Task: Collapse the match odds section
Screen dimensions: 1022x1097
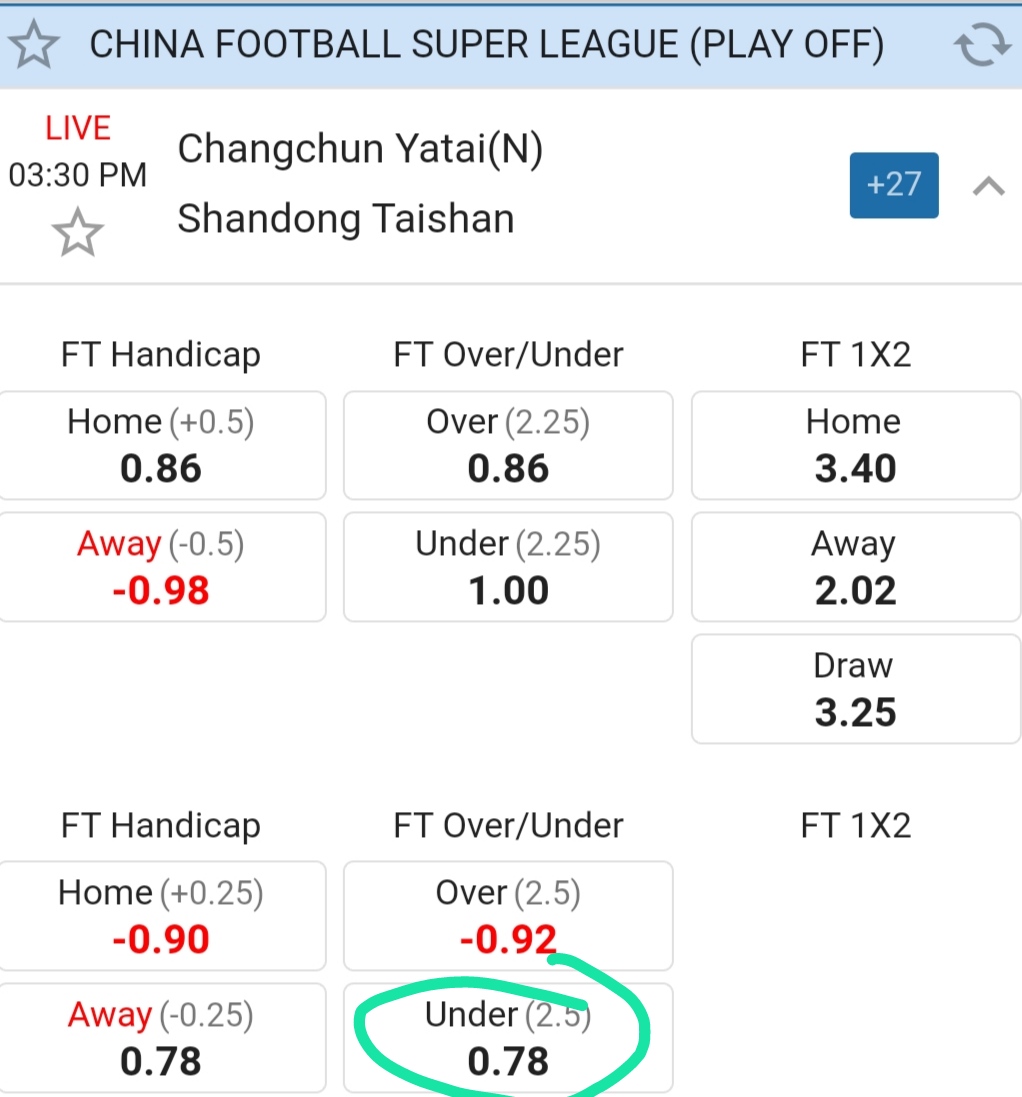Action: click(x=988, y=186)
